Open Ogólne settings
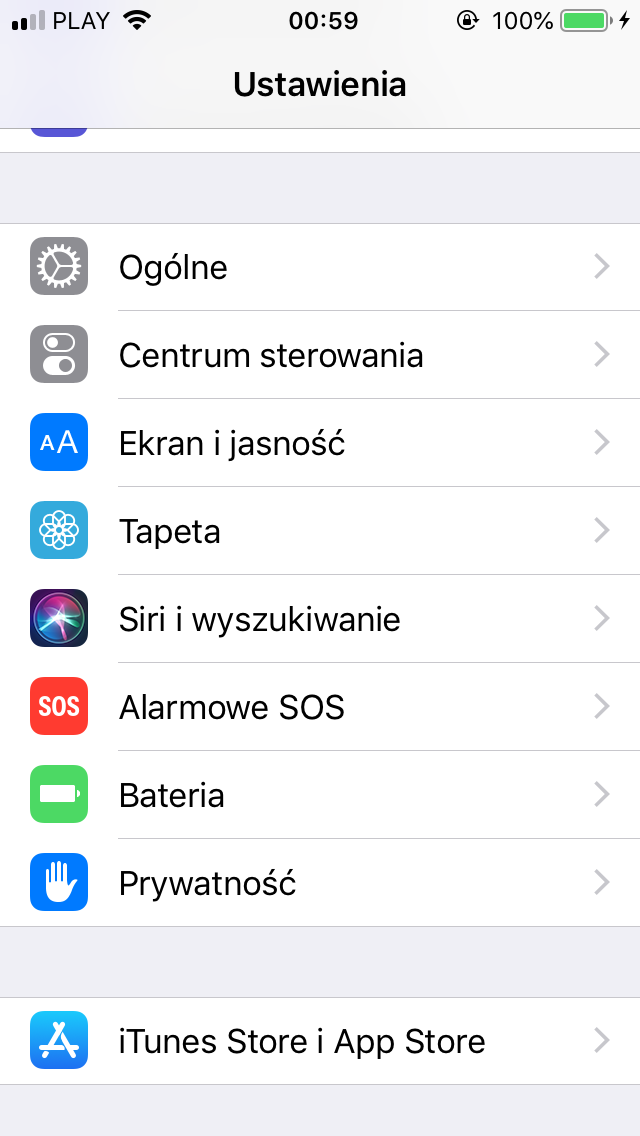The height and width of the screenshot is (1136, 640). (320, 267)
